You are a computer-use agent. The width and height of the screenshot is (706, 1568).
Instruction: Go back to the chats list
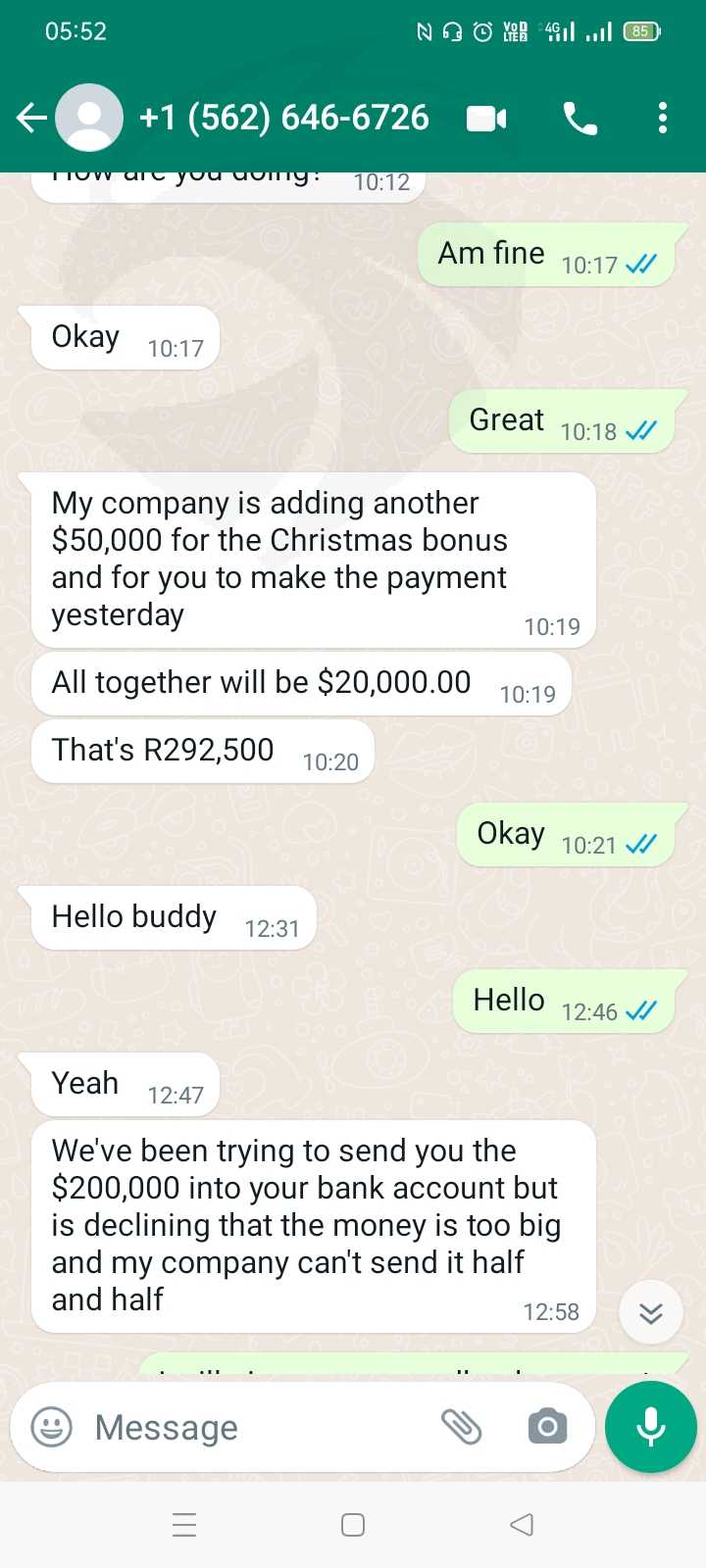[x=32, y=119]
